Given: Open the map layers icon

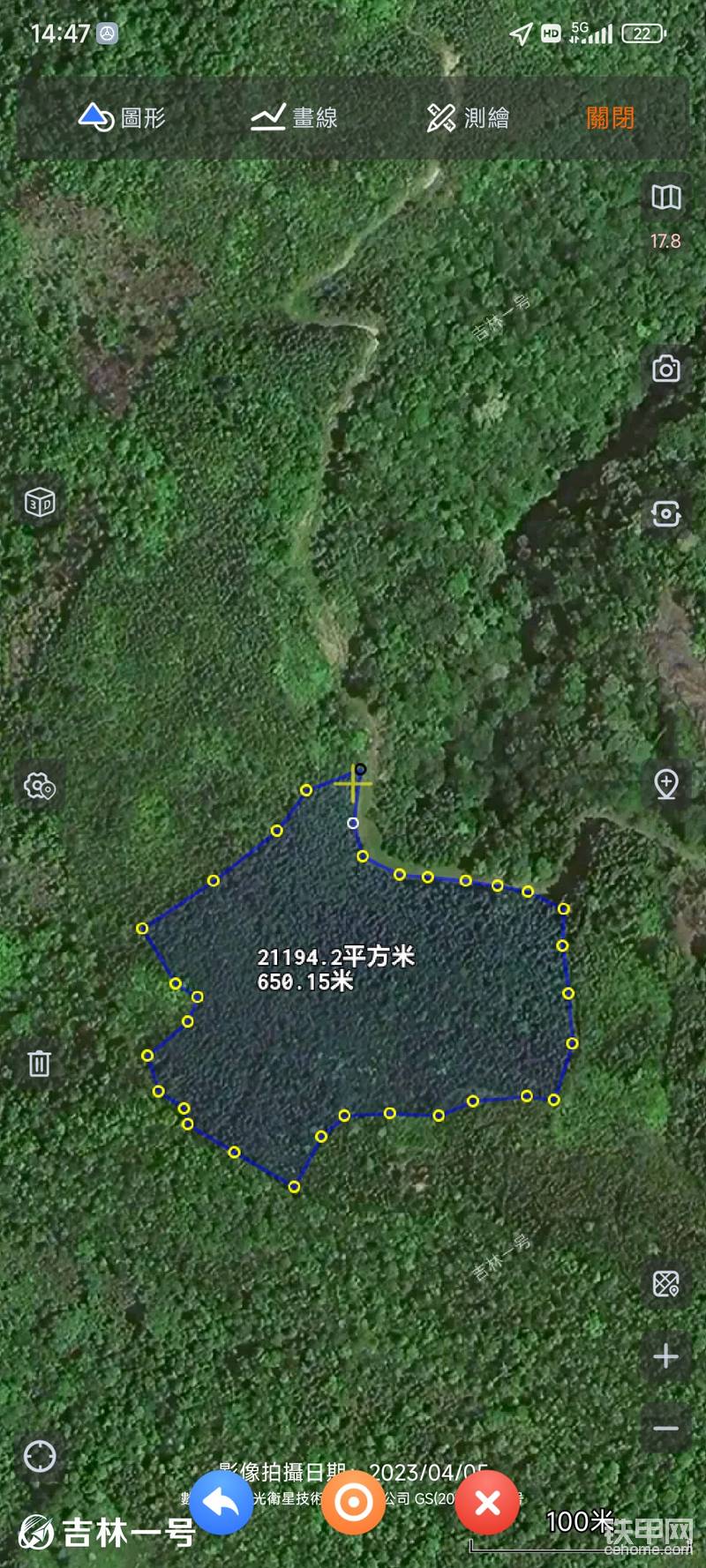Looking at the screenshot, I should (x=666, y=198).
